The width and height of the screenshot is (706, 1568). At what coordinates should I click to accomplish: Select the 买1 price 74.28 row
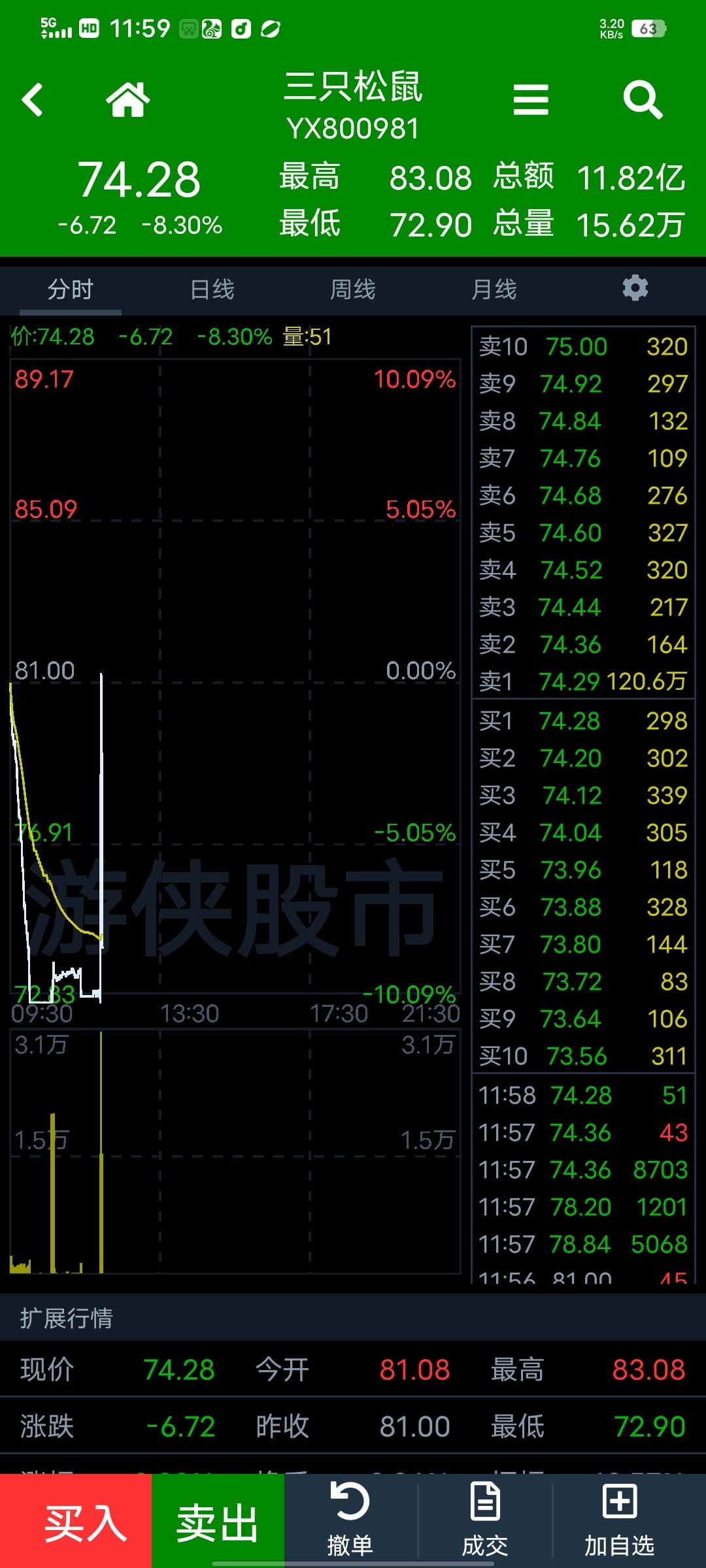[x=583, y=721]
